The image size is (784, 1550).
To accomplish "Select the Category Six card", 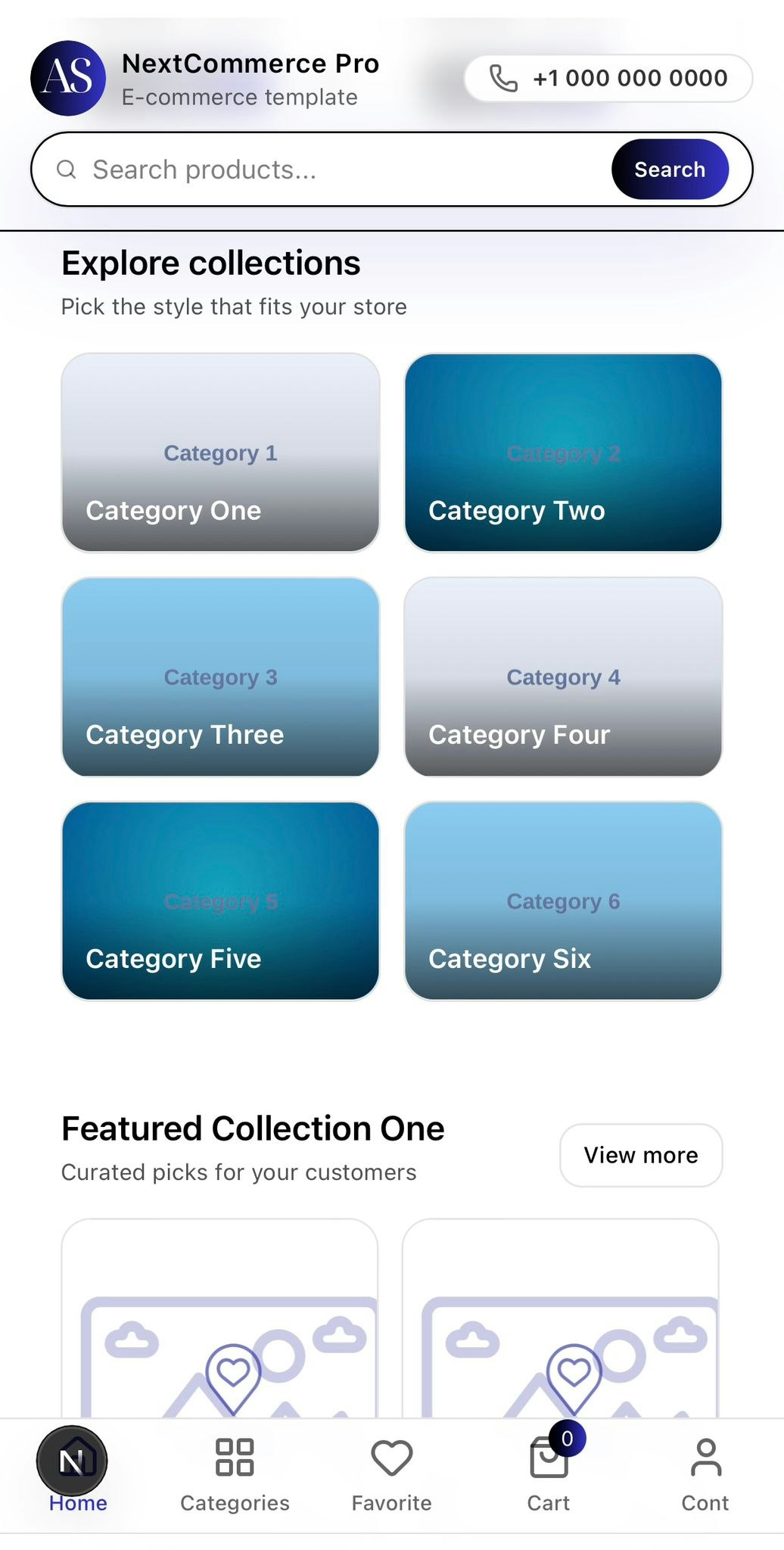I will 562,901.
